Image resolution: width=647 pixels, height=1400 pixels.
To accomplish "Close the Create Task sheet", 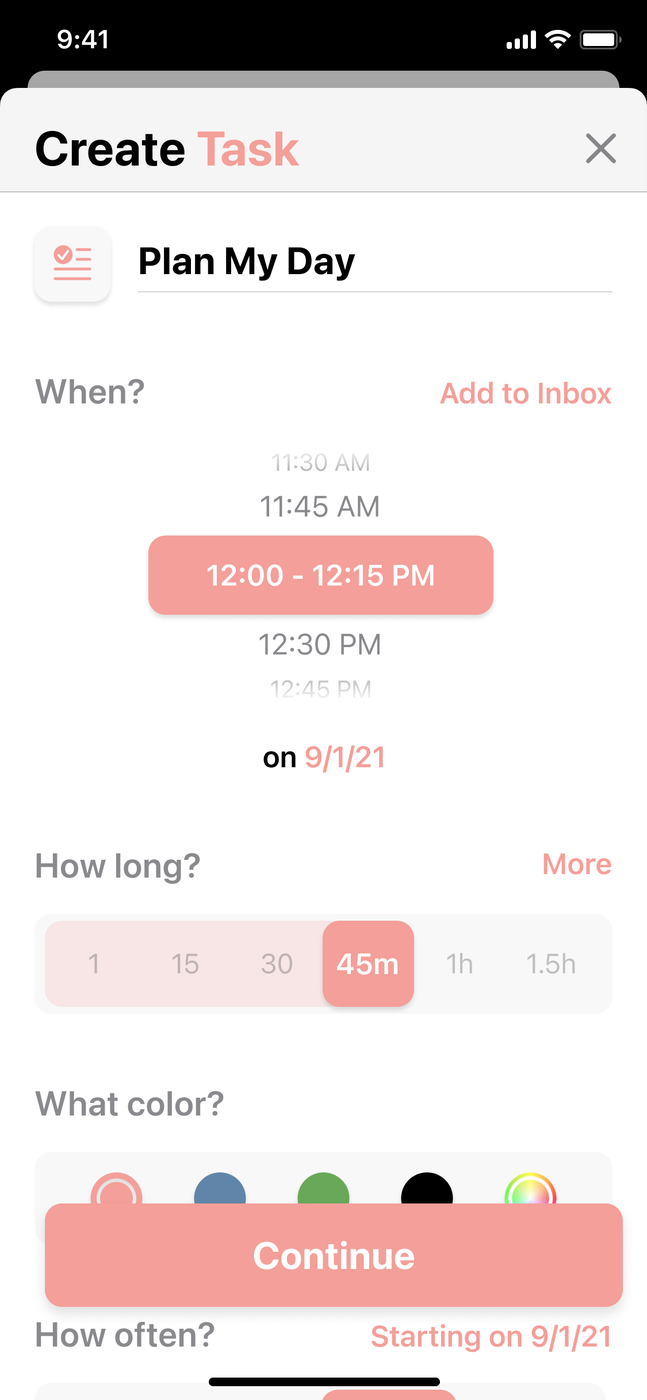I will [600, 149].
